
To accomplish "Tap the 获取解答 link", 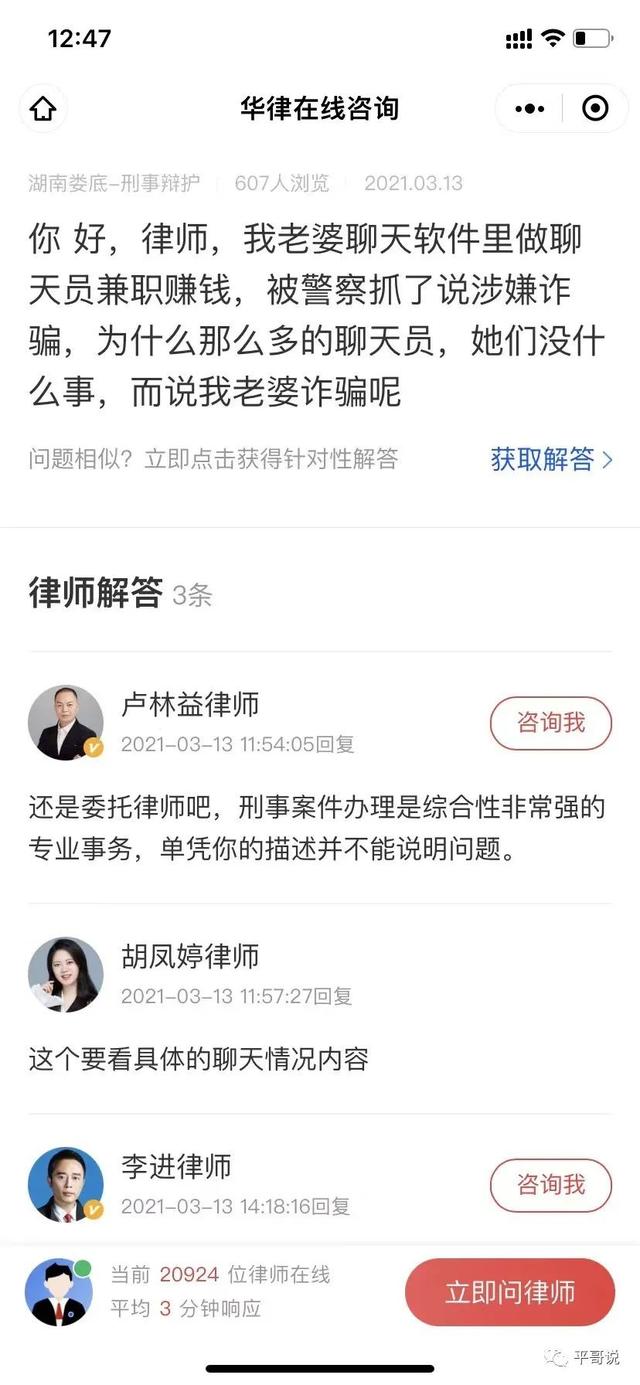I will (x=551, y=459).
